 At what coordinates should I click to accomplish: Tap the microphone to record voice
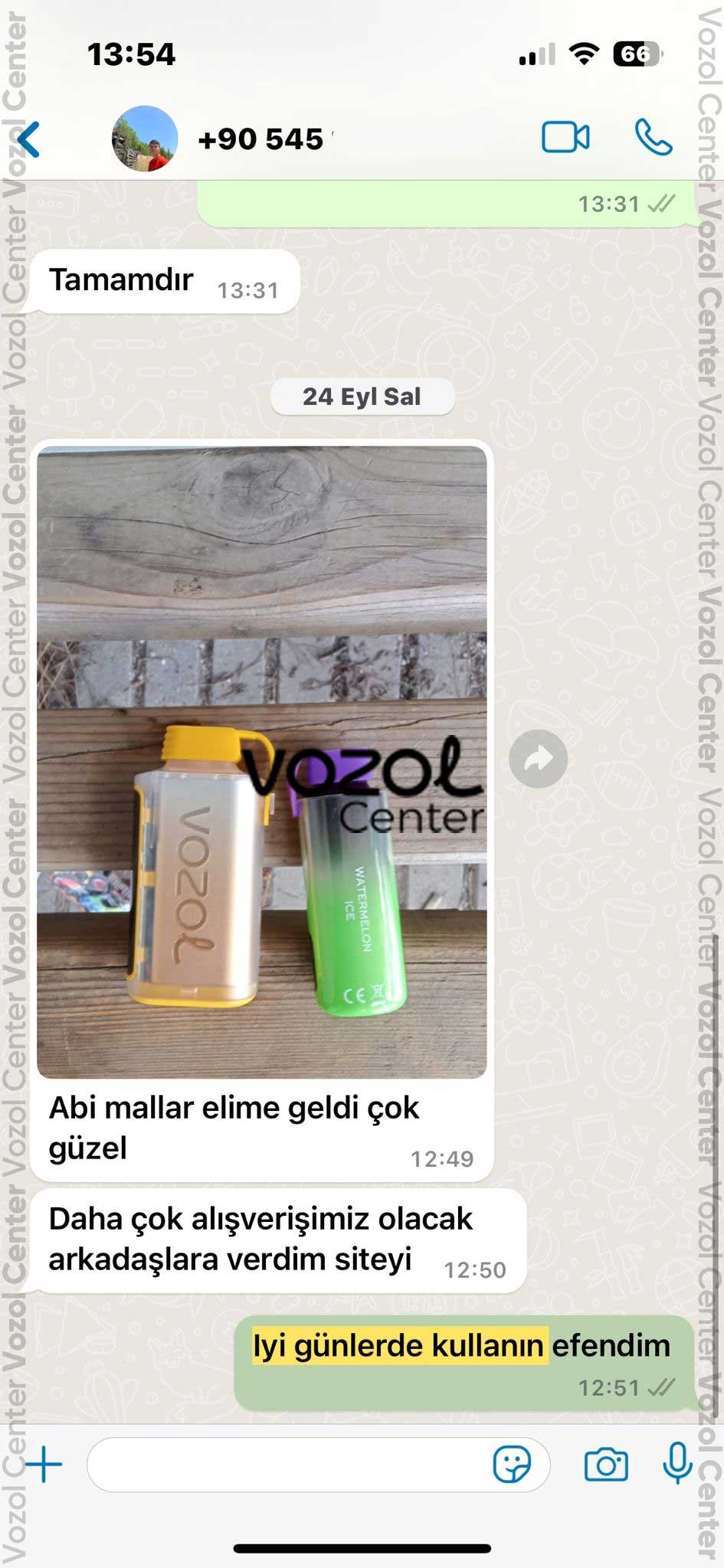[678, 1463]
